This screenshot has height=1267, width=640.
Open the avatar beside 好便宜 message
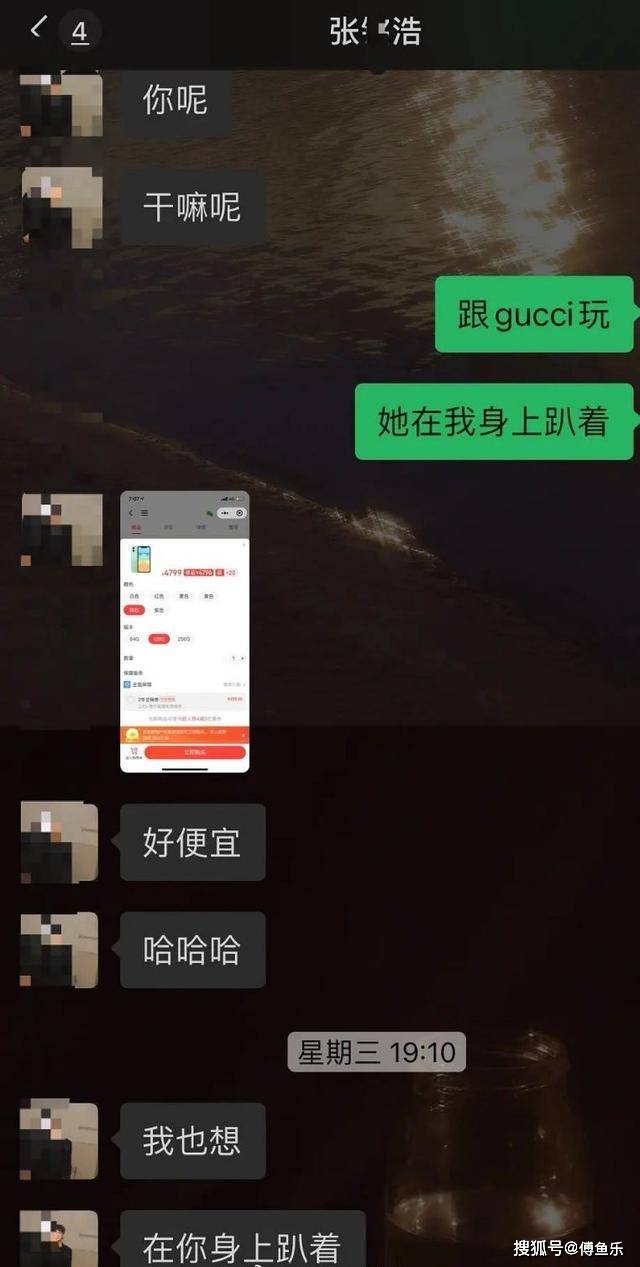60,842
